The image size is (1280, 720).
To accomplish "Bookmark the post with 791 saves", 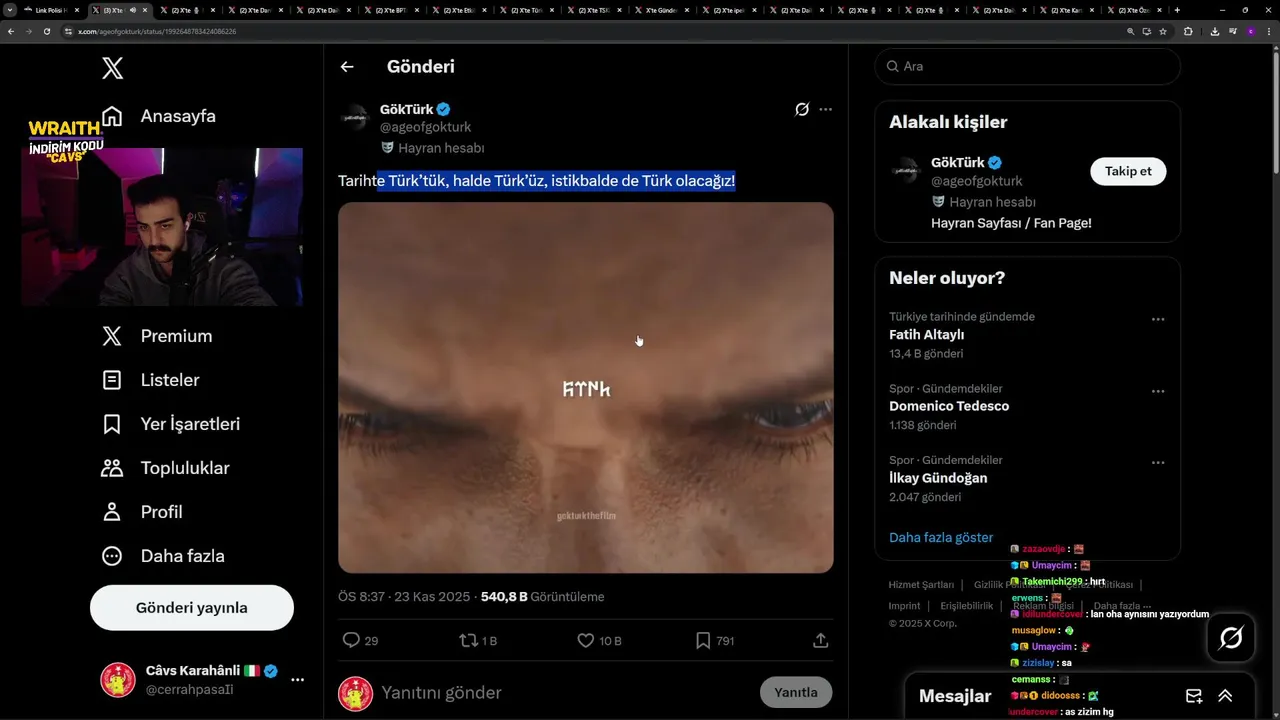I will [703, 640].
